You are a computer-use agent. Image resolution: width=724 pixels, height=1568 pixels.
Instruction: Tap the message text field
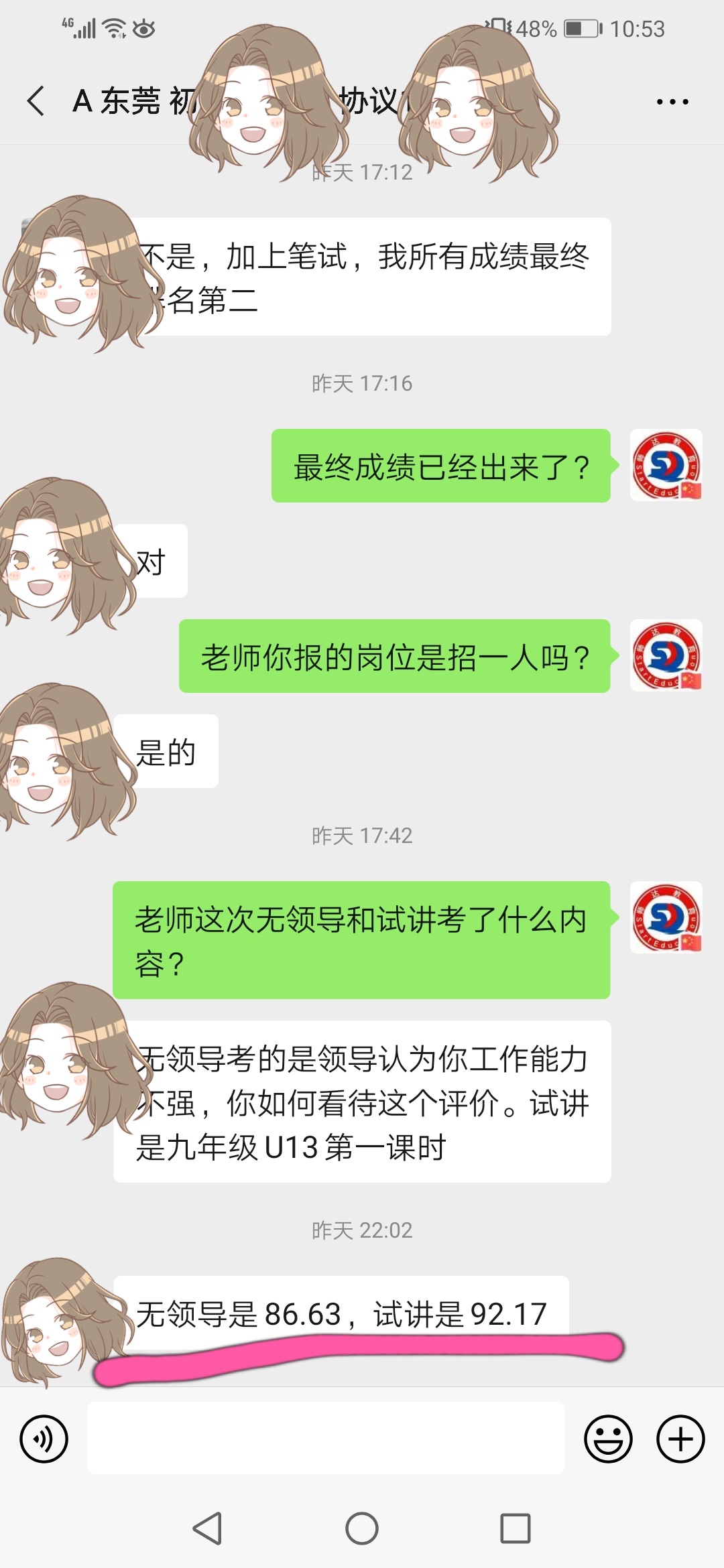pyautogui.click(x=325, y=1438)
